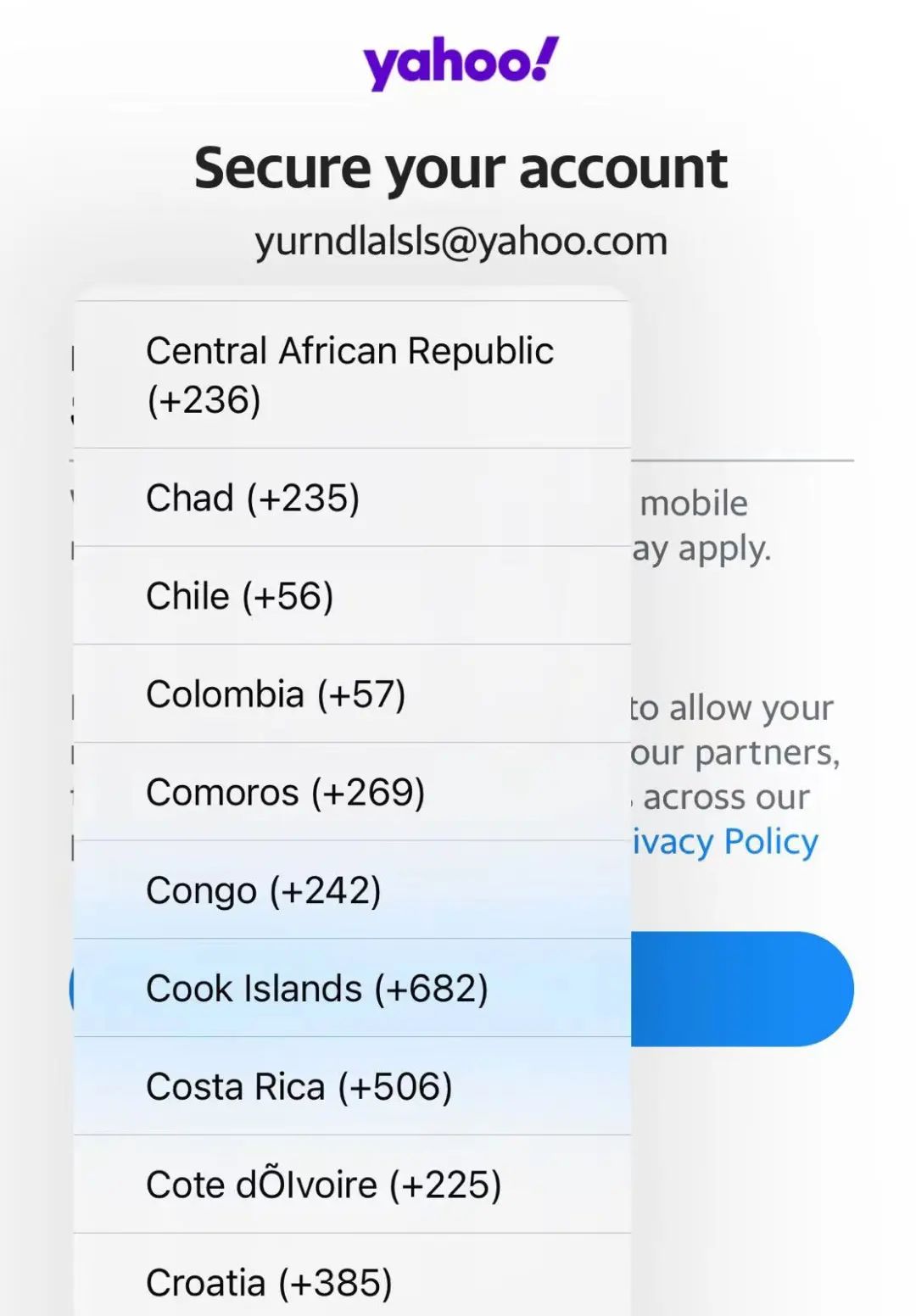Select Cote dÕIvoire (+225) code
Screen dimensions: 916x1316
pos(323,1185)
